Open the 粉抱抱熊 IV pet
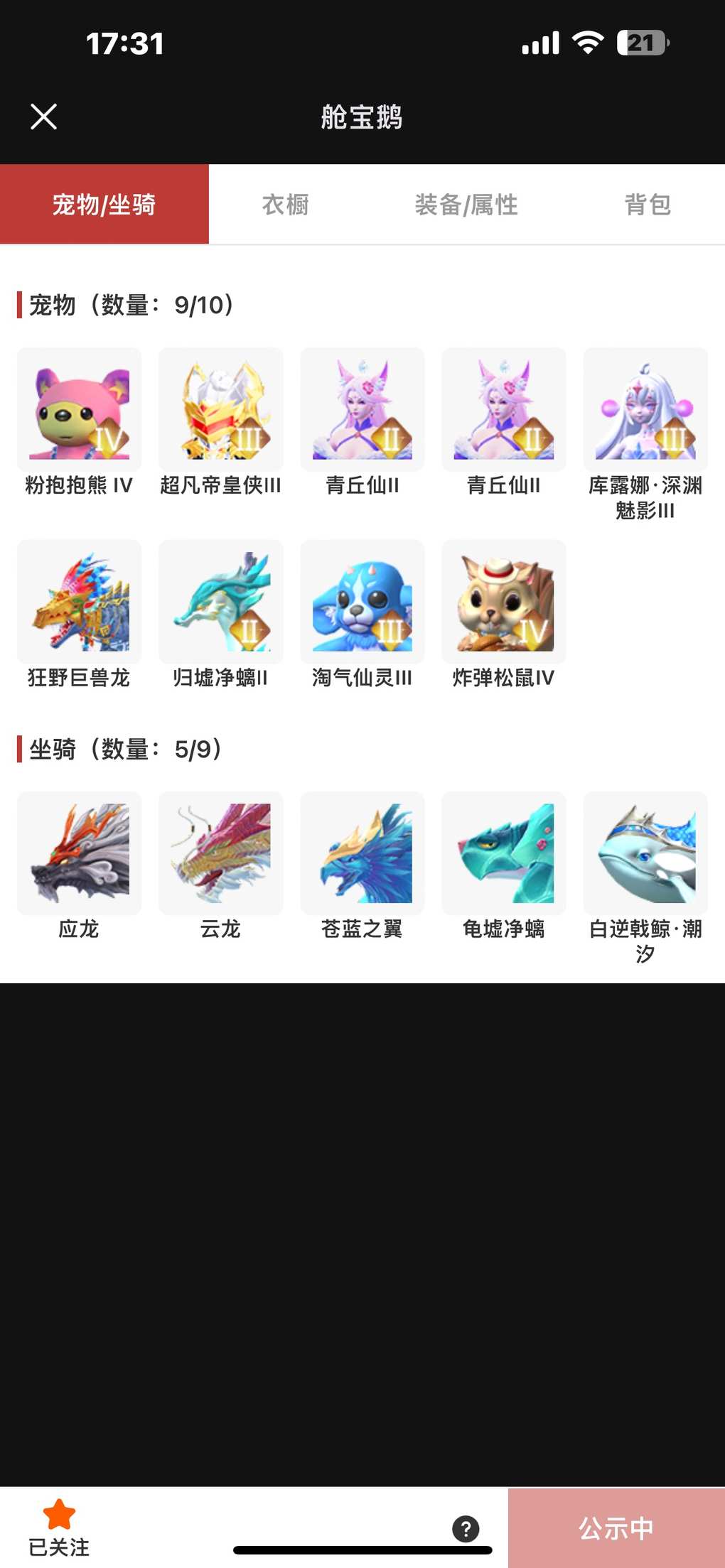 [x=79, y=410]
